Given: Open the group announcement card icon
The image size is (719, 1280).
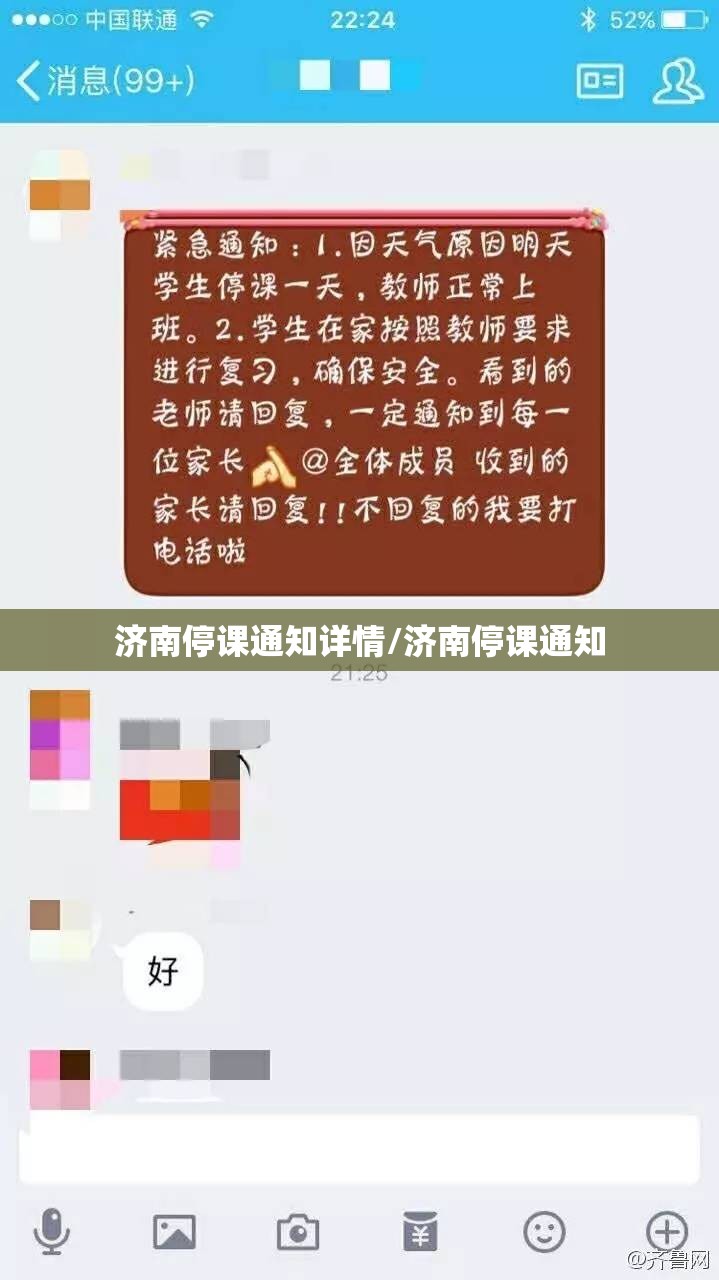Looking at the screenshot, I should (599, 81).
